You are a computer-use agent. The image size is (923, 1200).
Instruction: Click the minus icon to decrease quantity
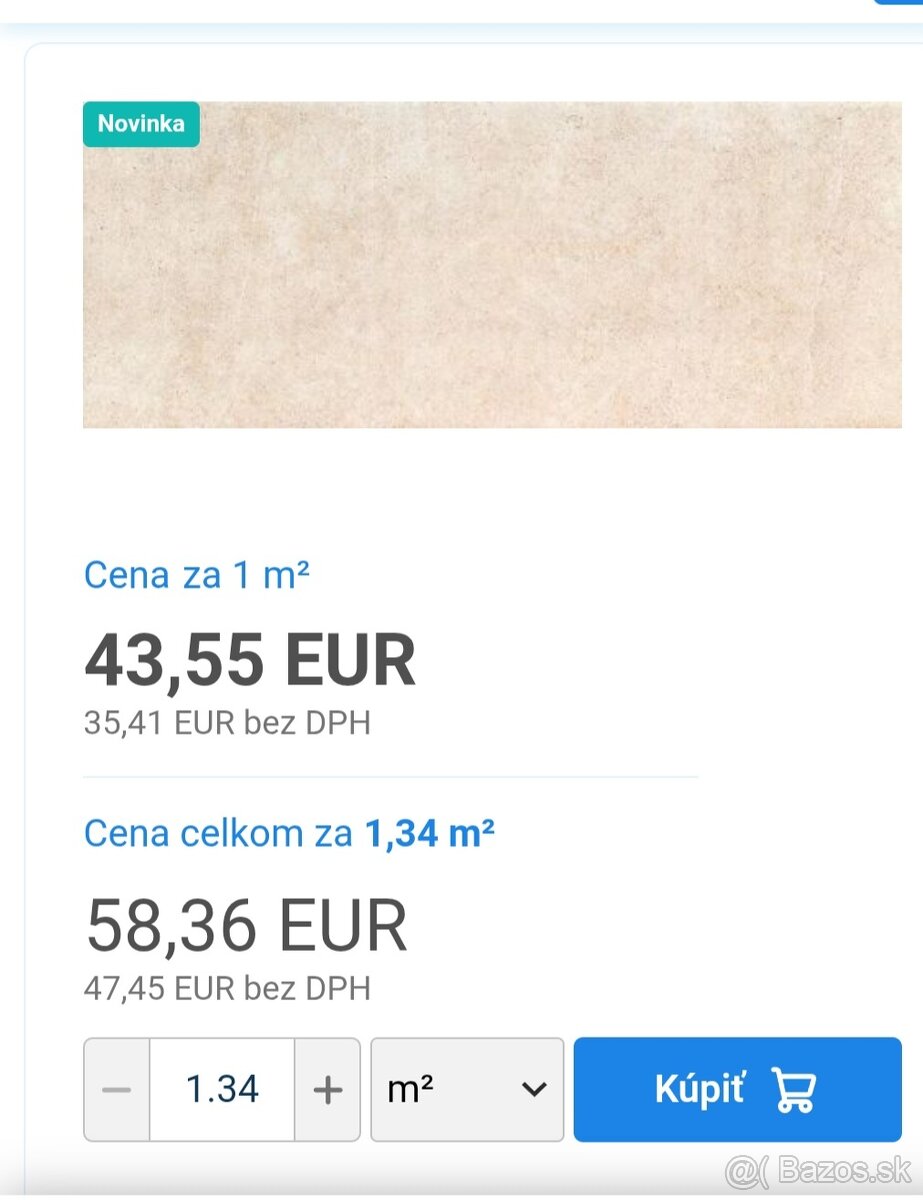pyautogui.click(x=115, y=1089)
